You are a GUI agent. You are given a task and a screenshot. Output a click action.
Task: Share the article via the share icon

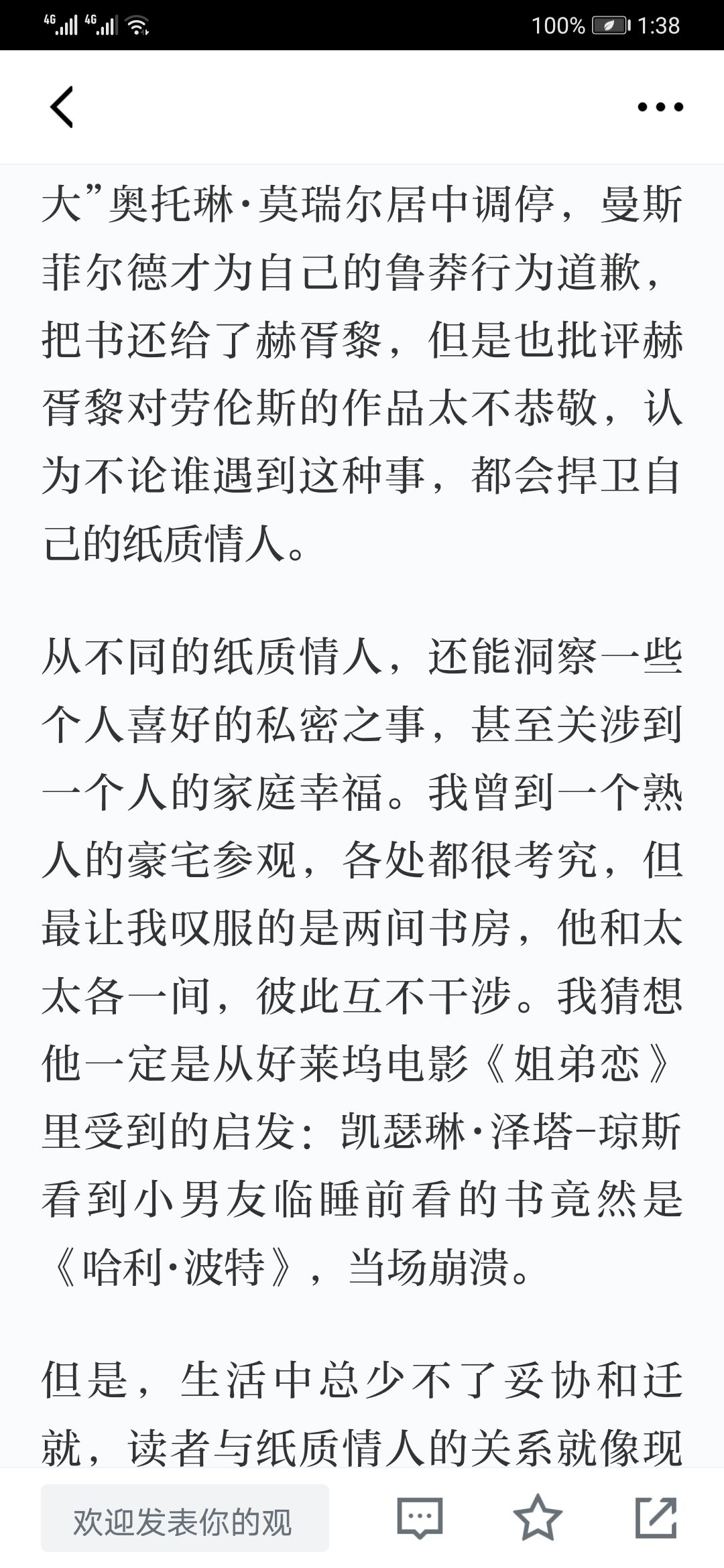coord(656,1517)
